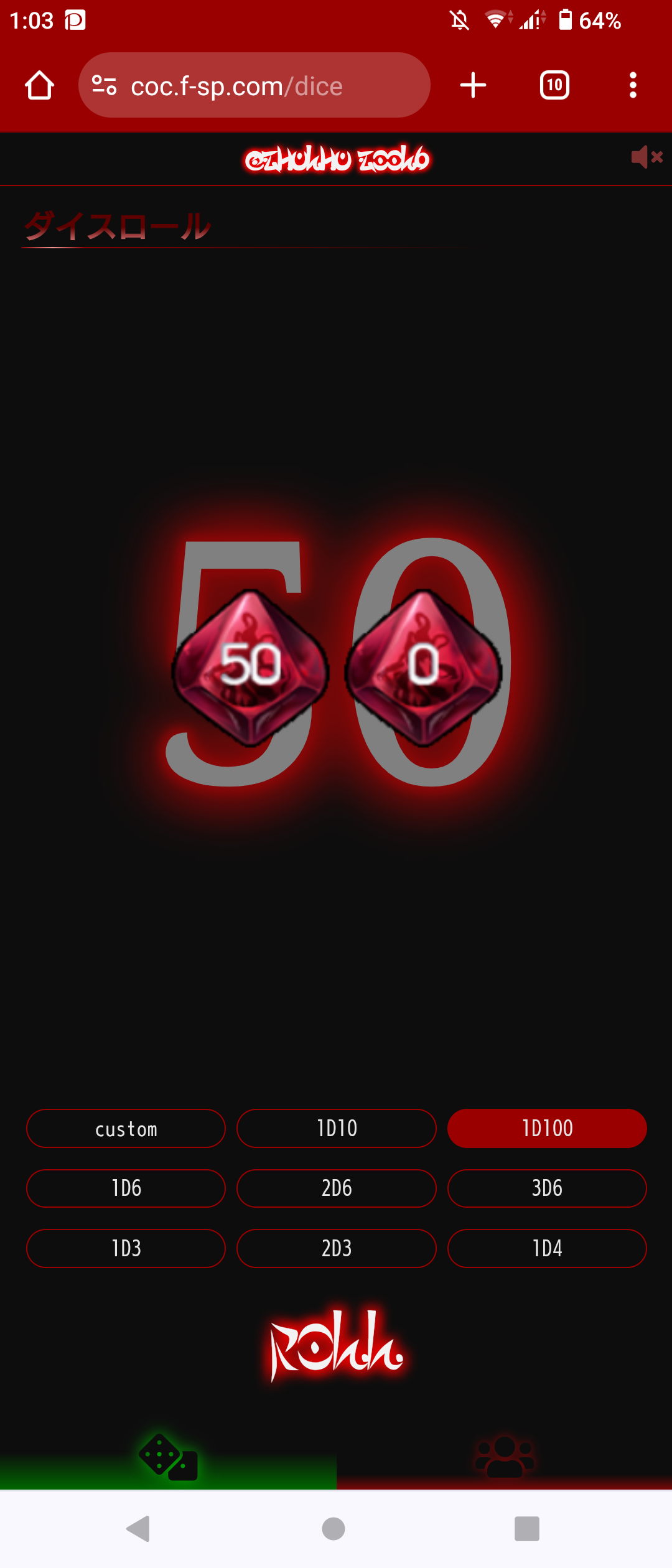Switch to 1D4 dice

pyautogui.click(x=547, y=1248)
